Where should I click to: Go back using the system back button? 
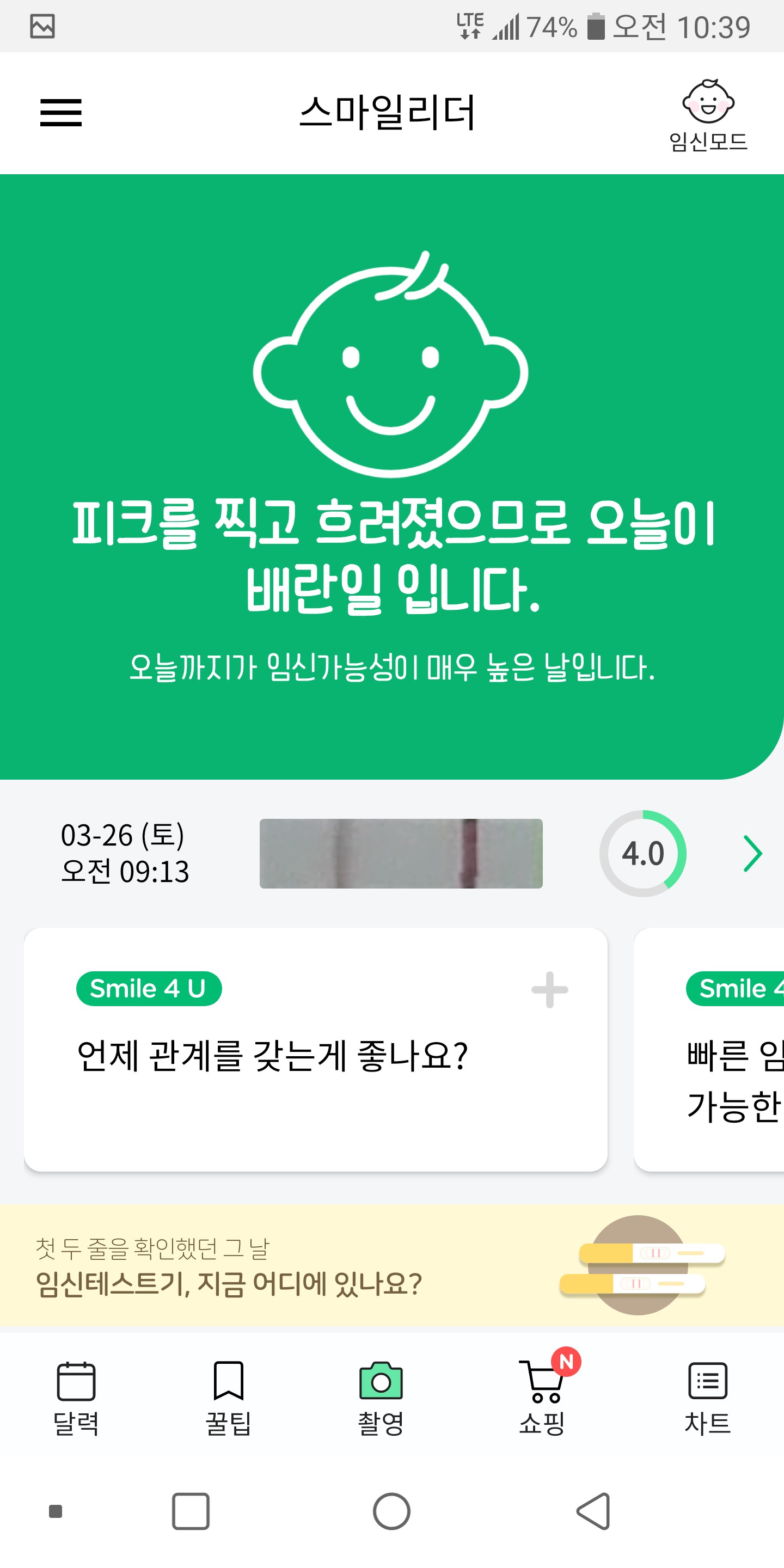pos(592,1511)
